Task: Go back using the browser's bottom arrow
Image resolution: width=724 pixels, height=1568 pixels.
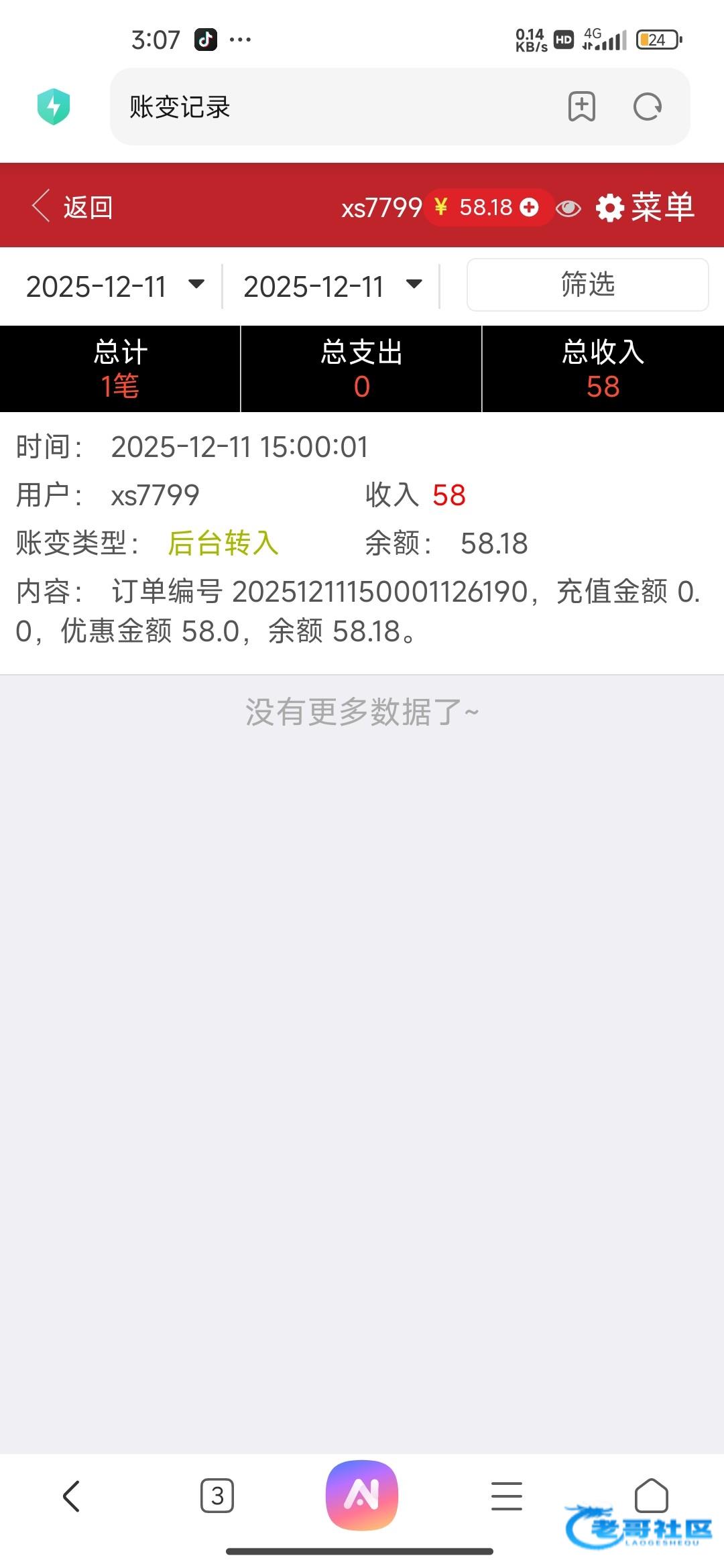Action: 72,1496
